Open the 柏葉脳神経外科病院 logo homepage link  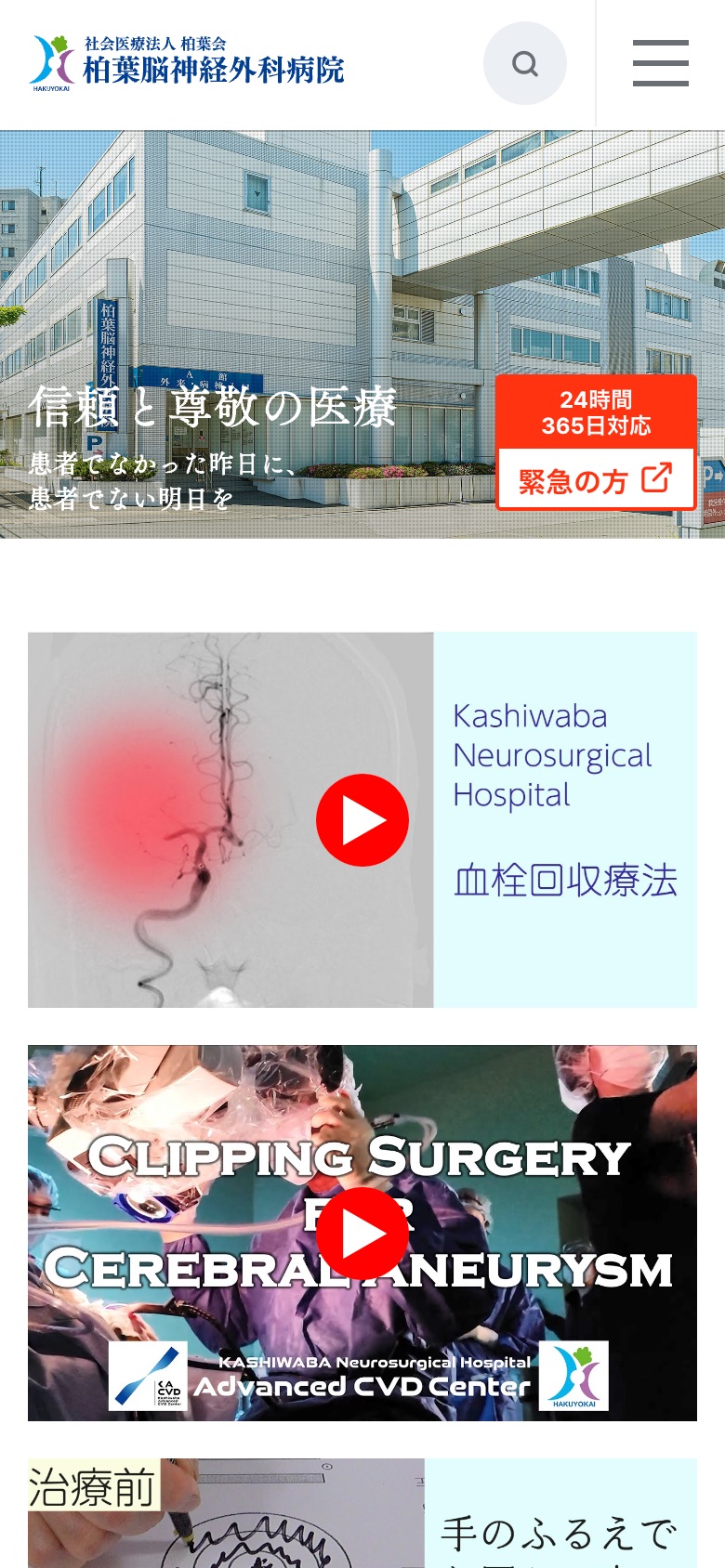[188, 63]
